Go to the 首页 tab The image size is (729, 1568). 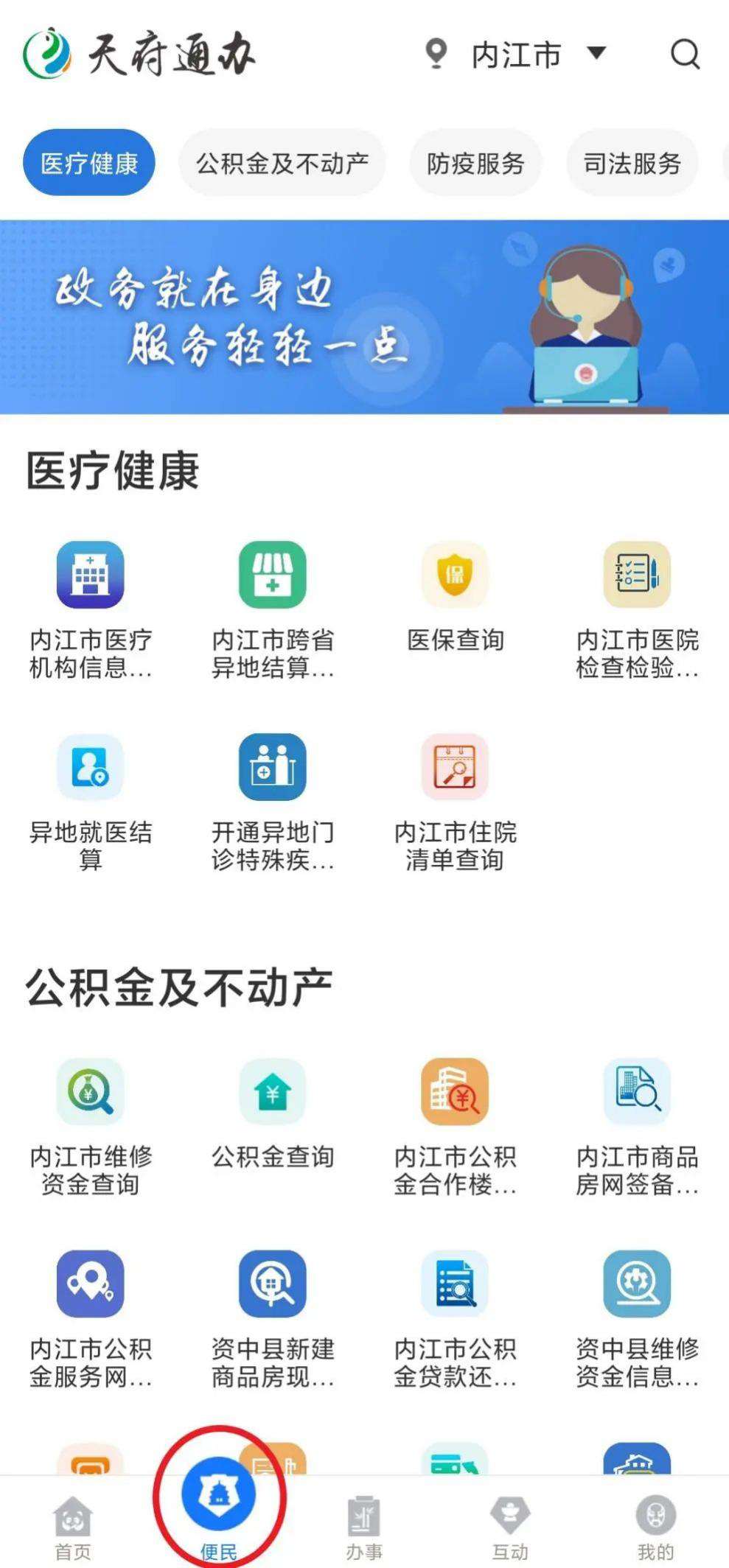point(73,1527)
